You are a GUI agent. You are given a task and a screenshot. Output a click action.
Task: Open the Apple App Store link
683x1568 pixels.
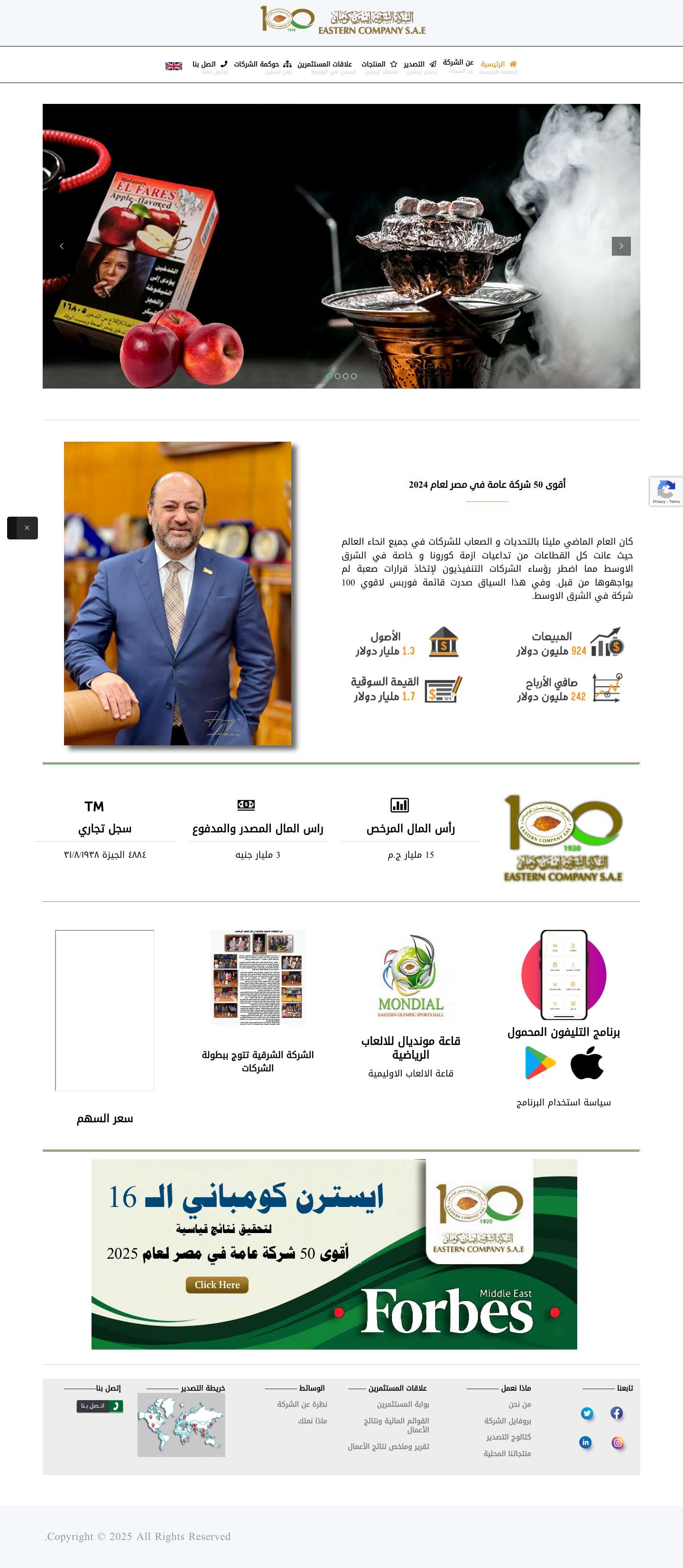point(586,1063)
